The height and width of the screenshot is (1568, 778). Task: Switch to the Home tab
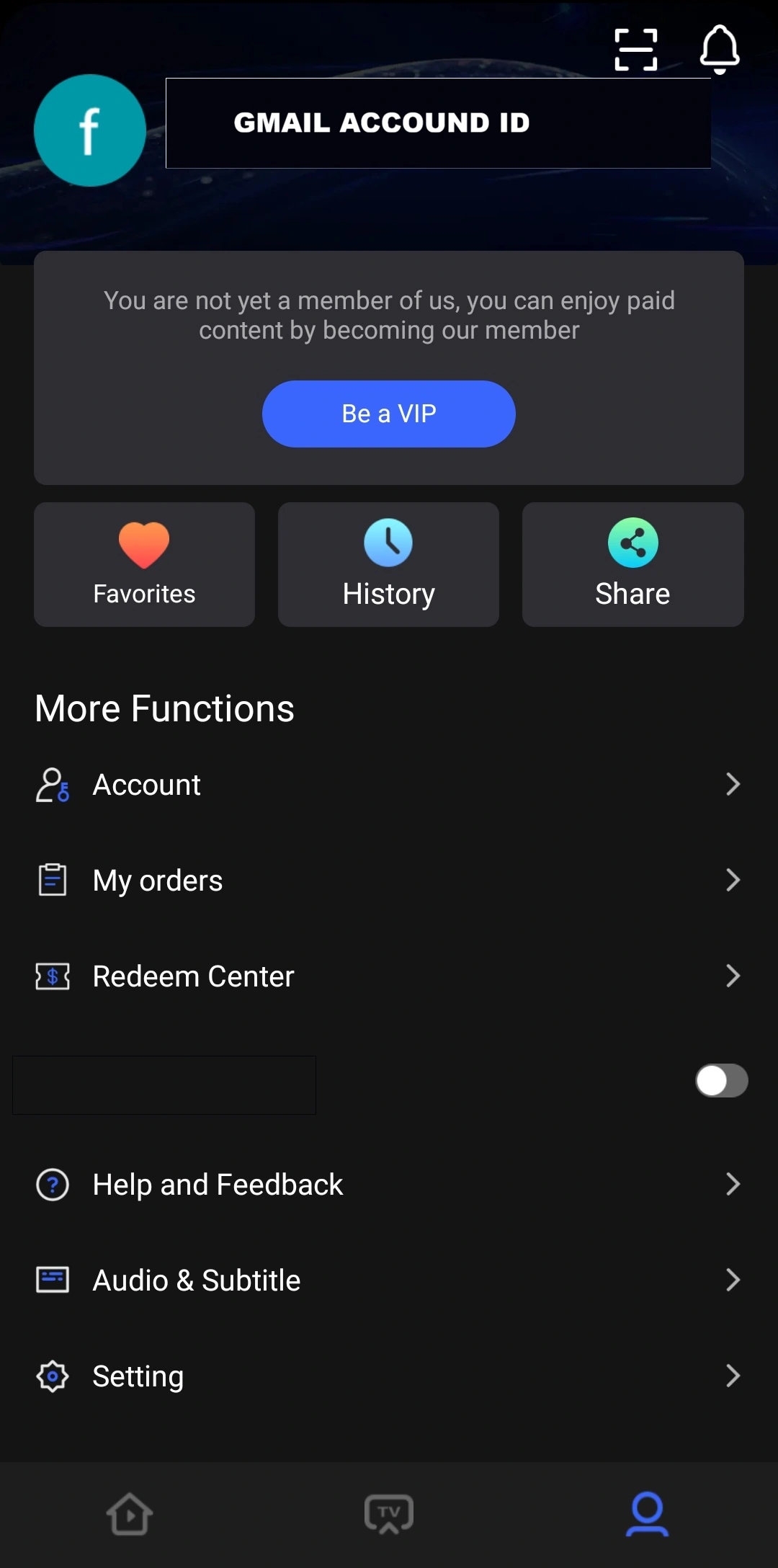point(130,1513)
